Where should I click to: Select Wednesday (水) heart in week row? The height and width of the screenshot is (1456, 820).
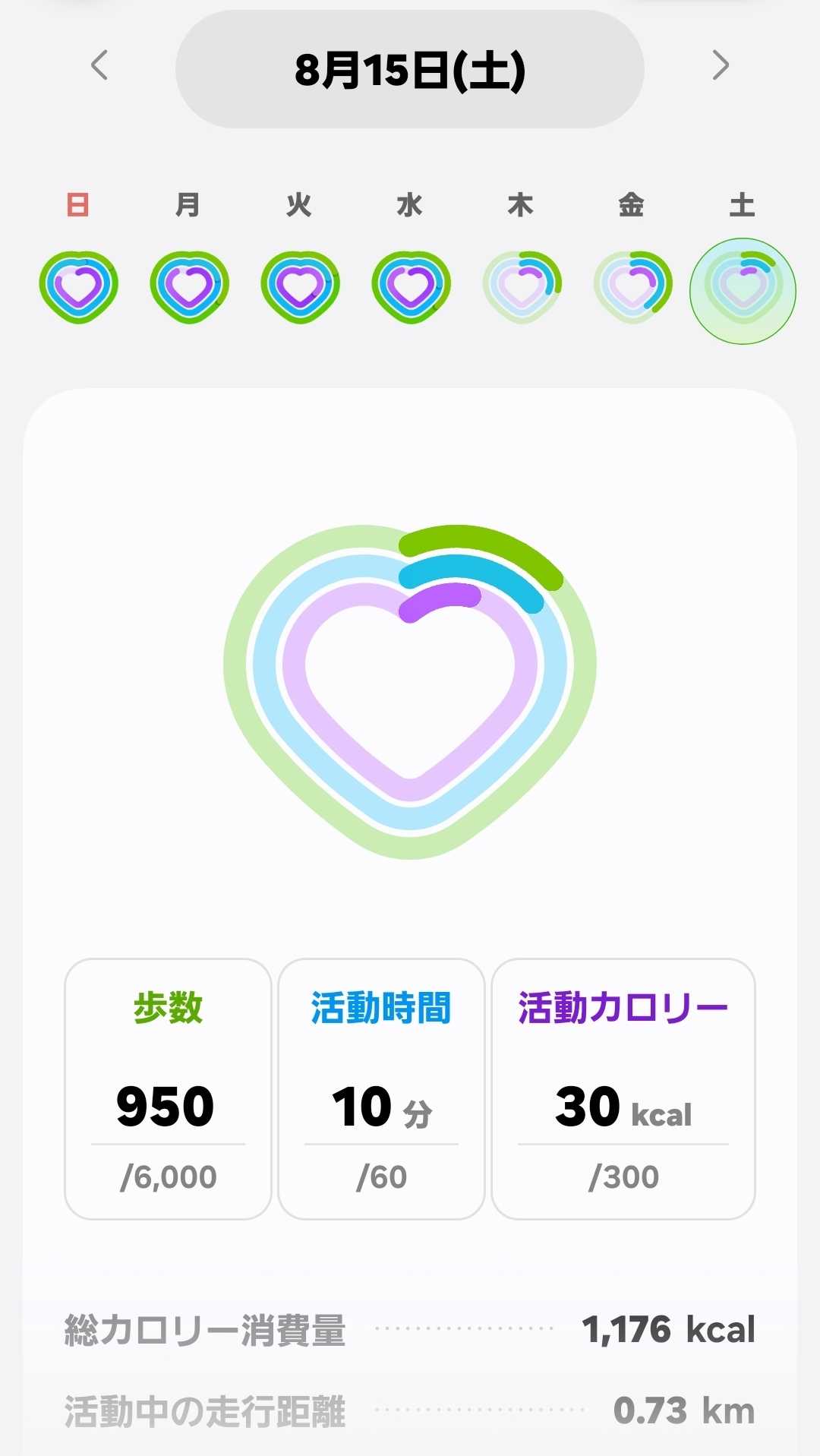(411, 287)
